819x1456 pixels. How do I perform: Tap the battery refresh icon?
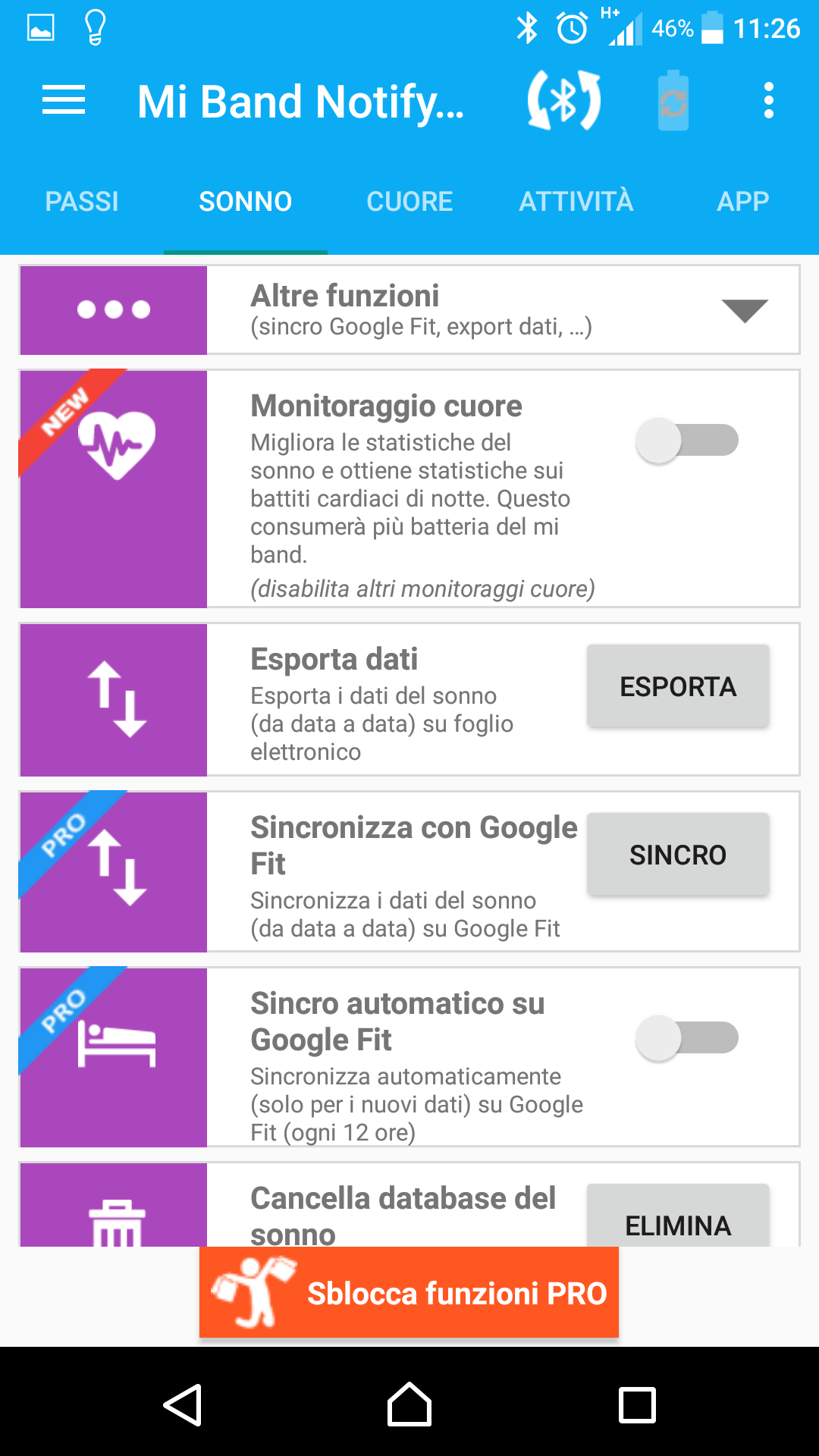673,100
